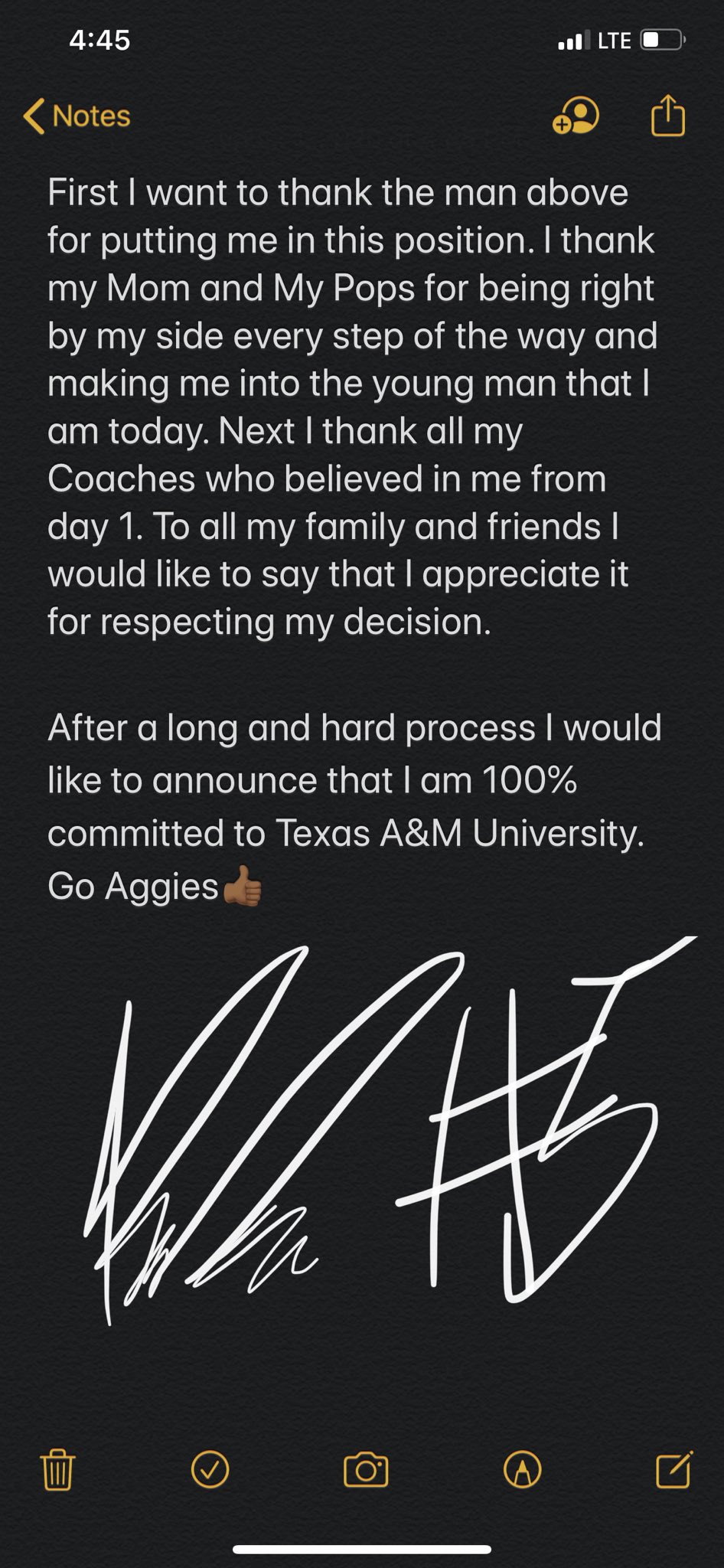This screenshot has width=724, height=1568.
Task: Add a checklist to the note
Action: point(210,1469)
